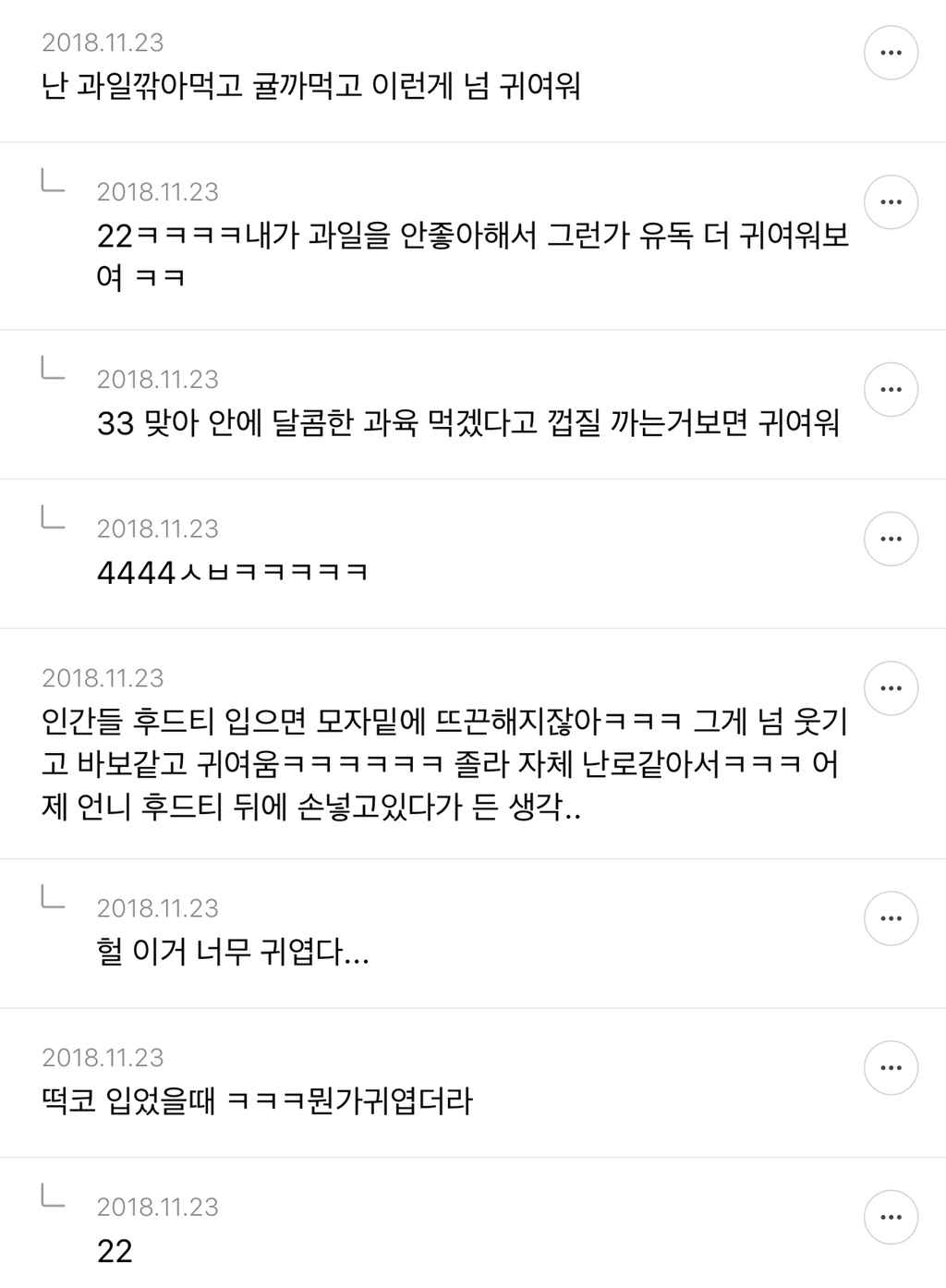Open more options for the 떡코 입었을때 comment

[x=891, y=1067]
